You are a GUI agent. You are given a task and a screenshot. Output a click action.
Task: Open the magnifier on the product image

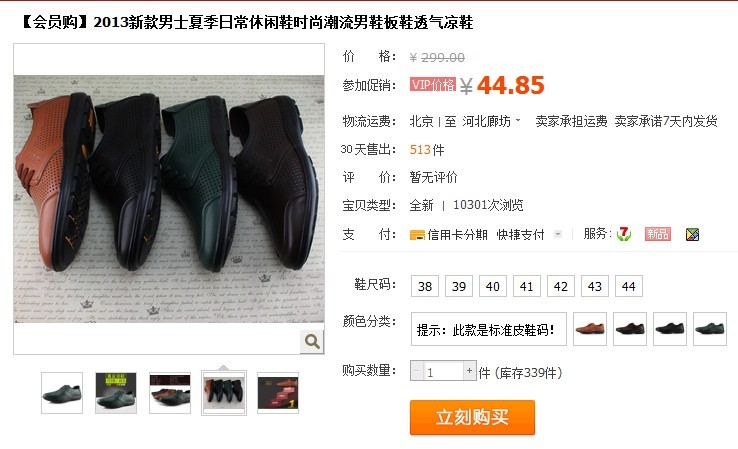point(312,342)
